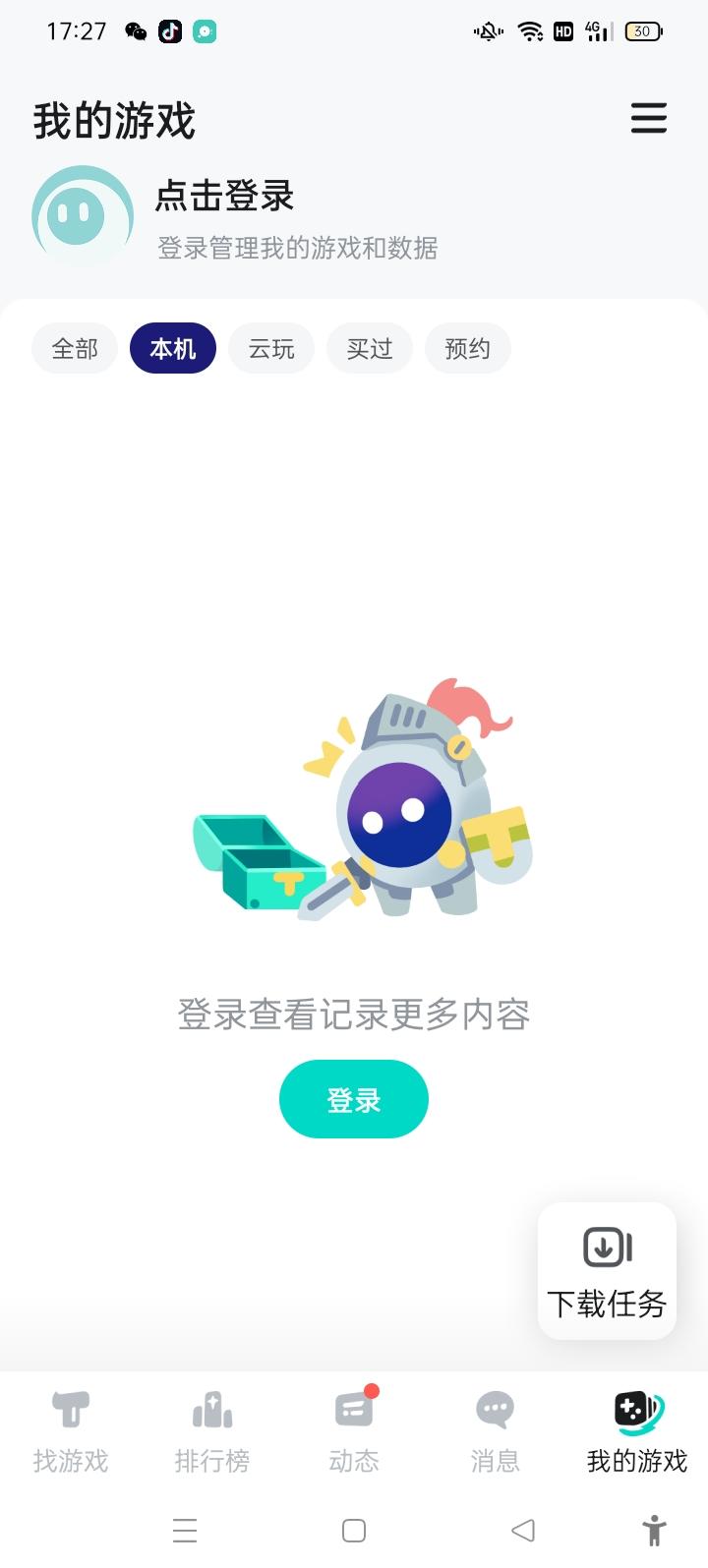Open the 预约 reservations tab

click(x=467, y=348)
